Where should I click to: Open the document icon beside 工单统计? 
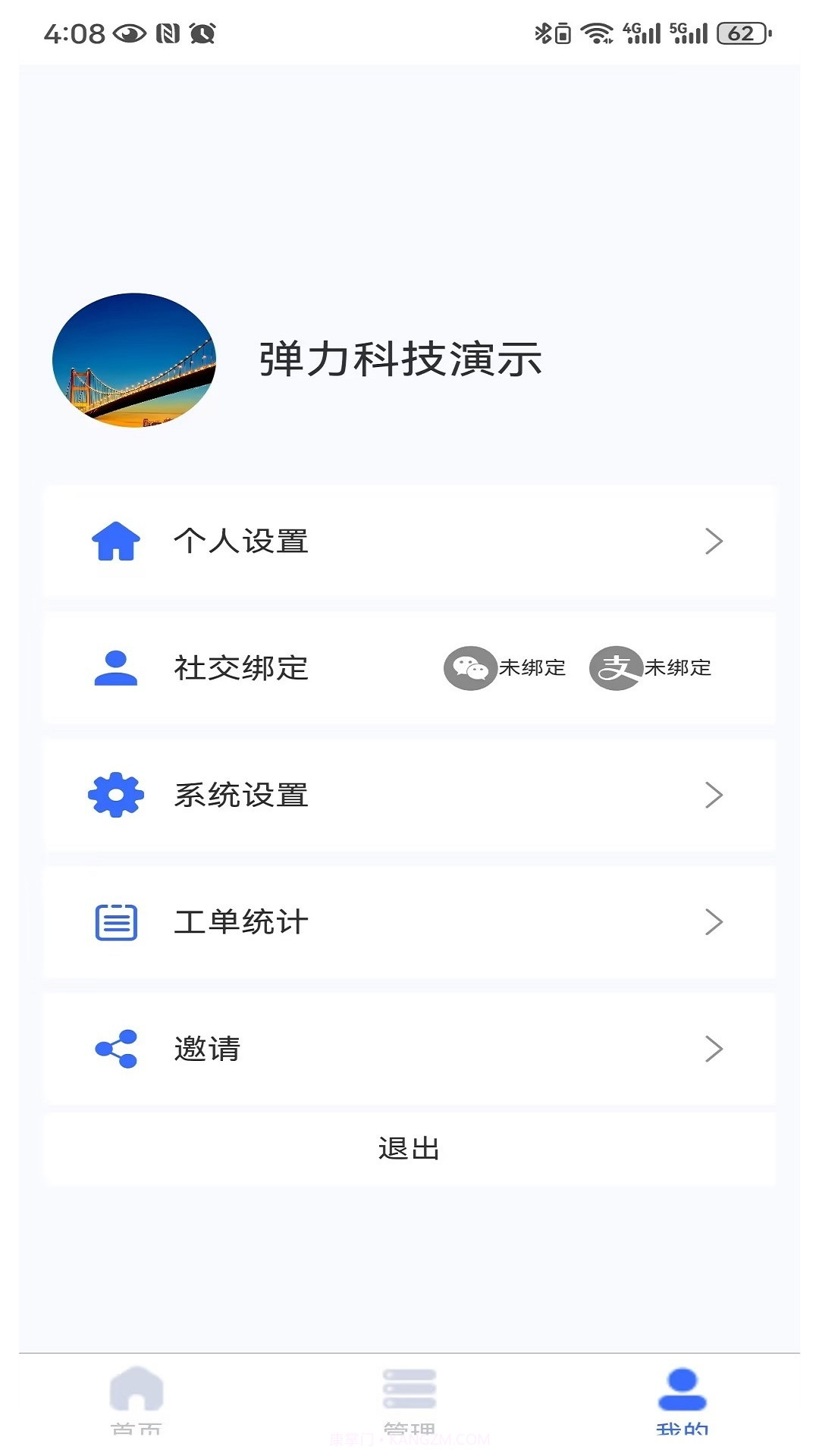tap(115, 921)
